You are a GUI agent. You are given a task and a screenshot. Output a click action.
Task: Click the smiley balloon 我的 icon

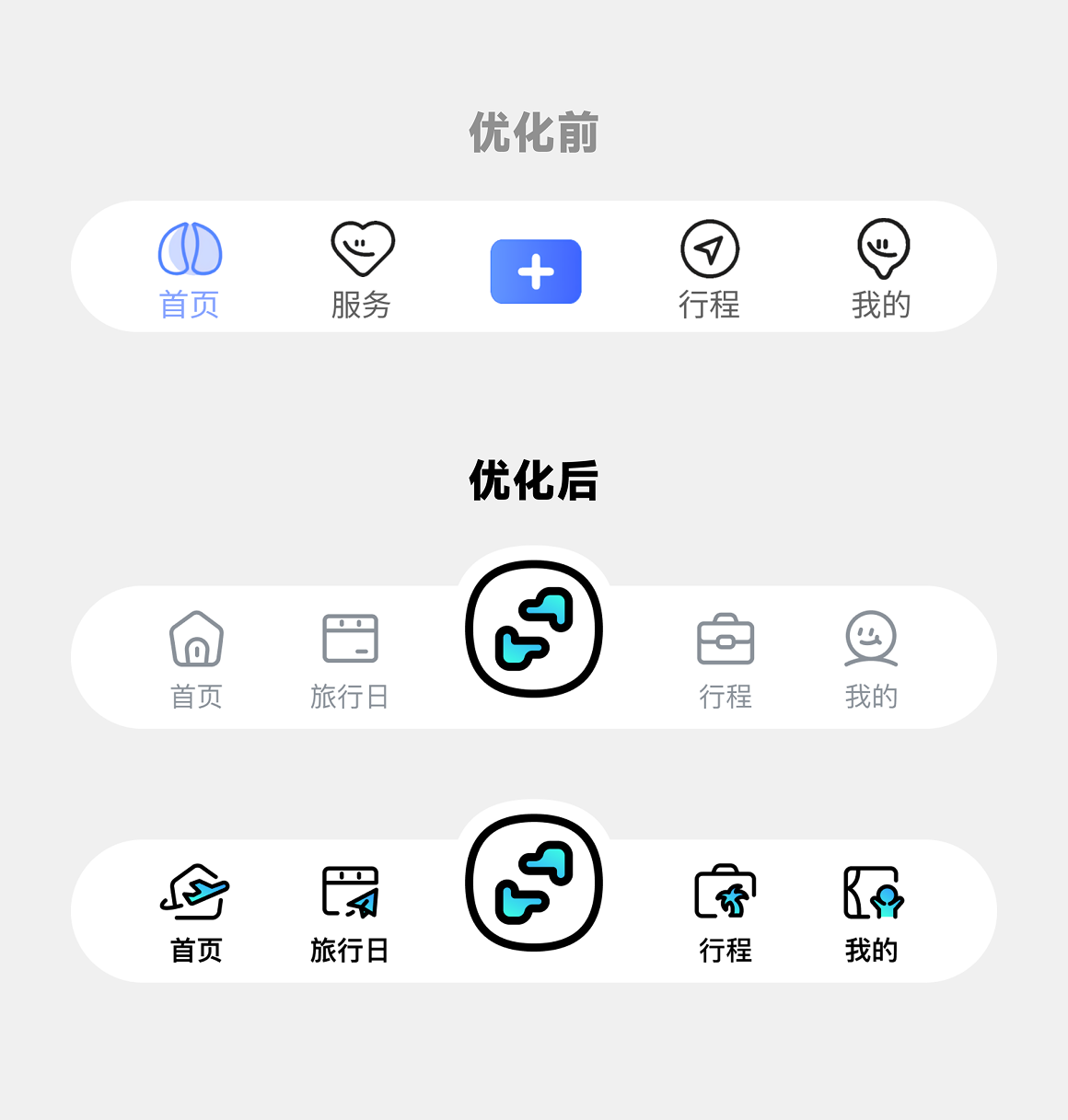pos(882,248)
